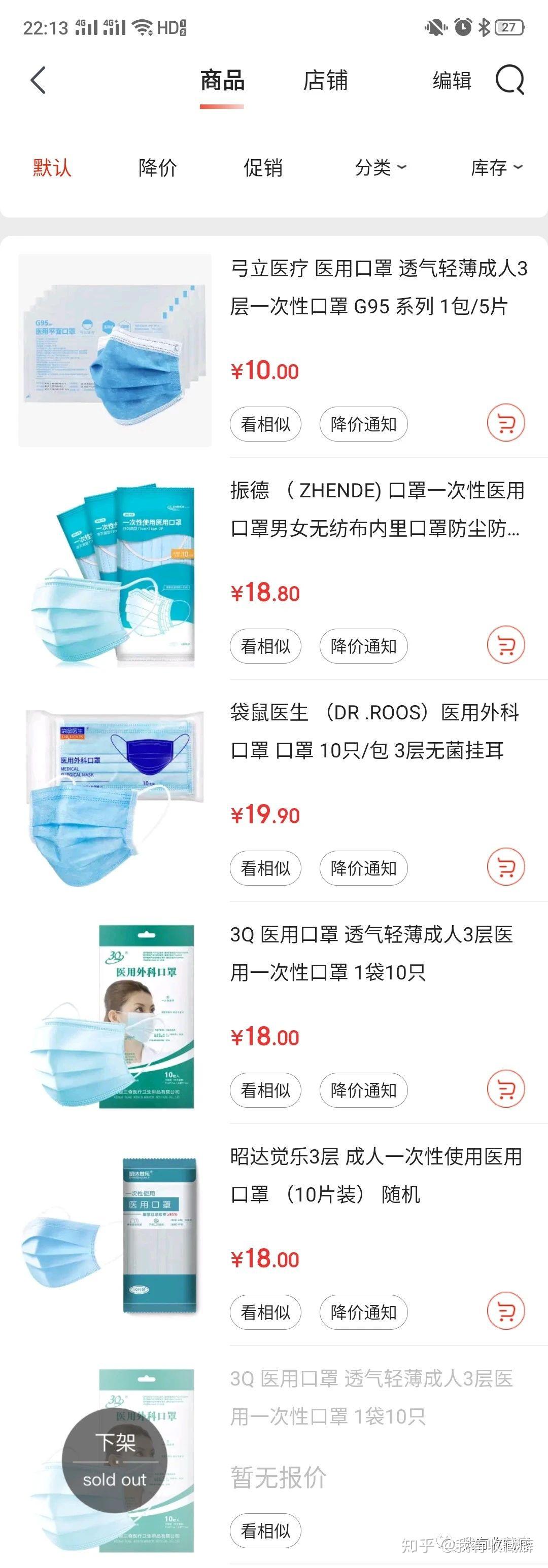Open the search magnifier icon
548x1568 pixels.
click(x=509, y=80)
